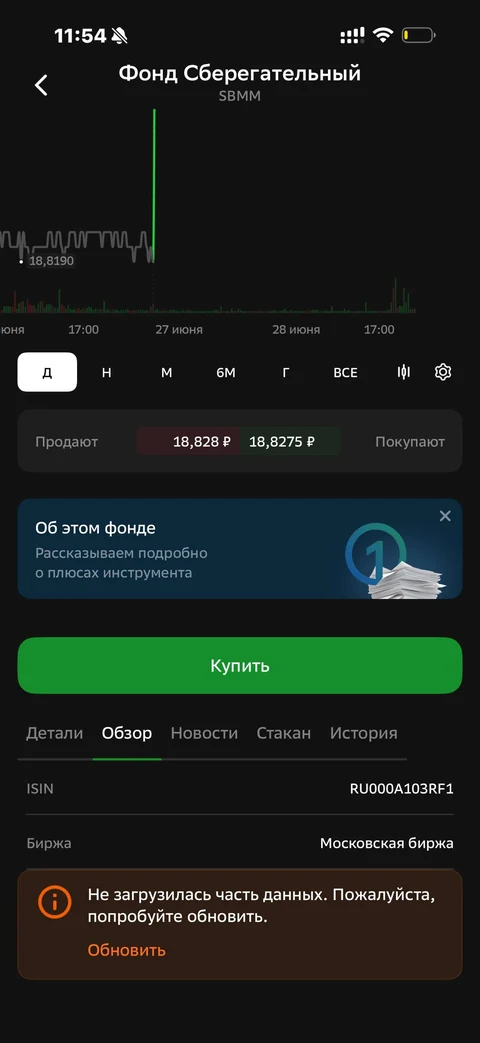
Task: Open chart settings gear
Action: pyautogui.click(x=443, y=372)
